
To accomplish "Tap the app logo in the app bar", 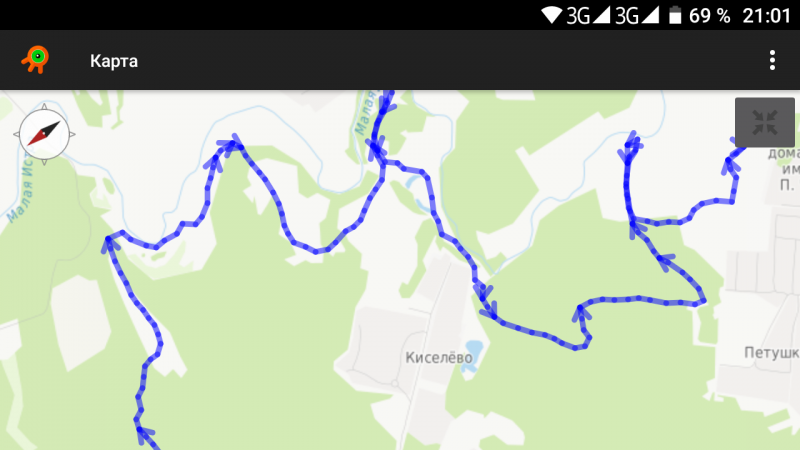I will (36, 60).
